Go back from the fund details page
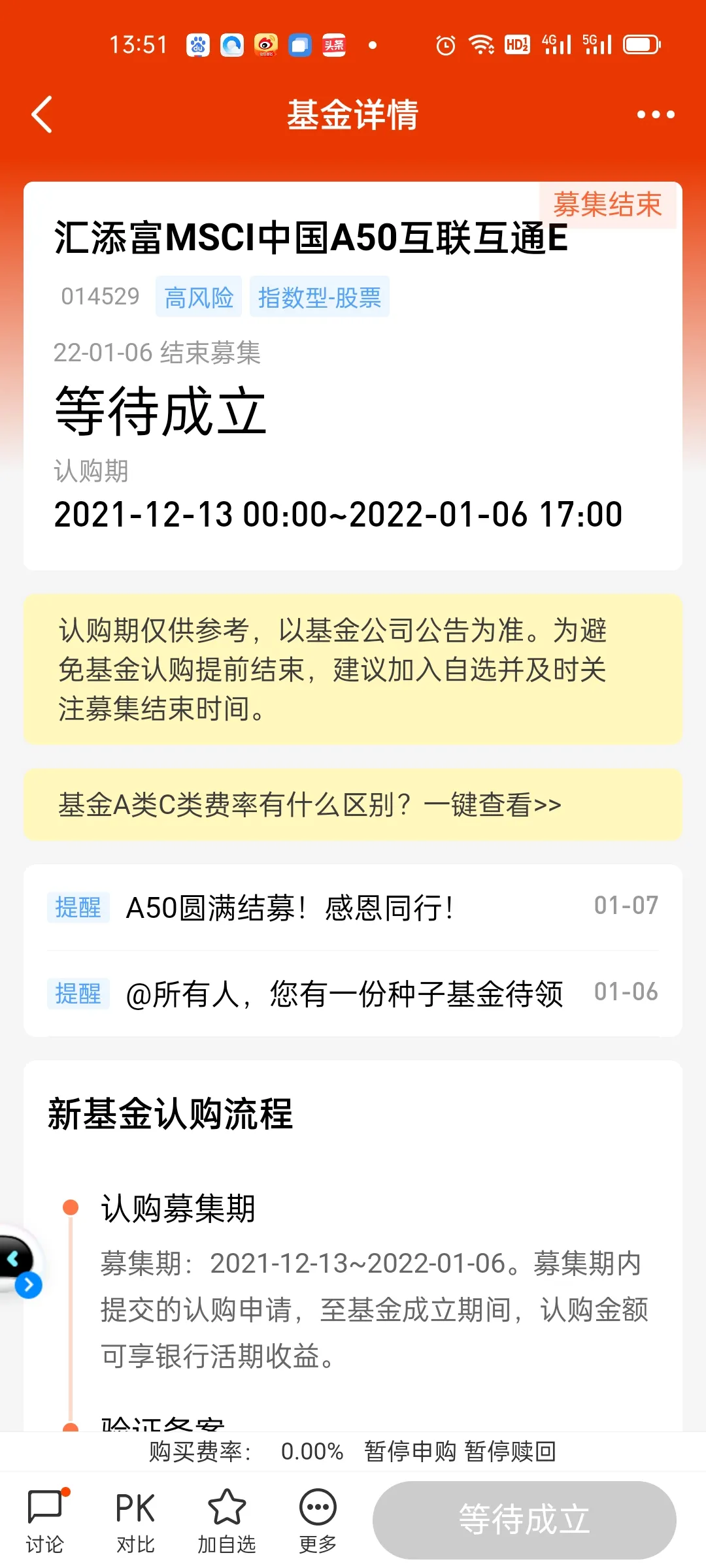The width and height of the screenshot is (706, 1568). (x=42, y=114)
